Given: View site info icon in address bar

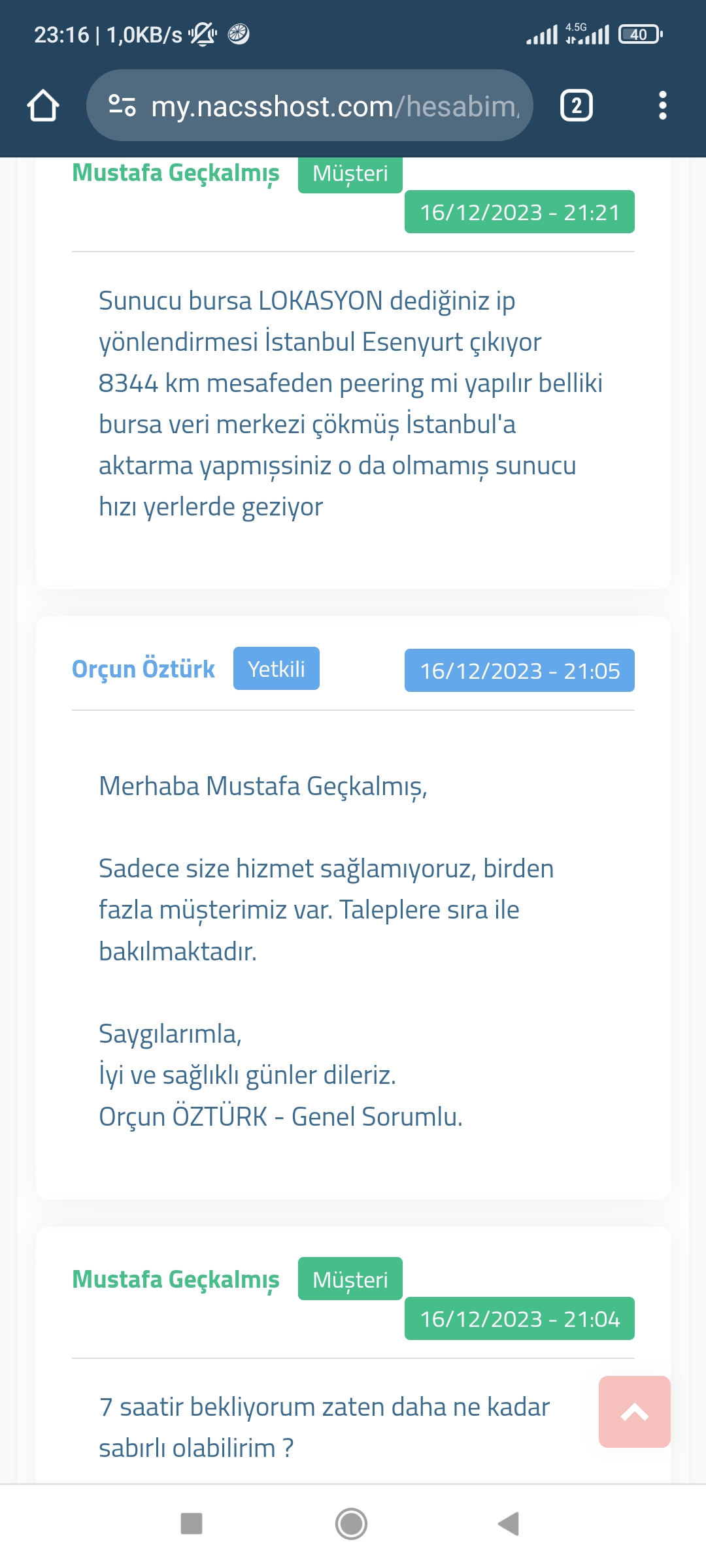Looking at the screenshot, I should click(122, 106).
